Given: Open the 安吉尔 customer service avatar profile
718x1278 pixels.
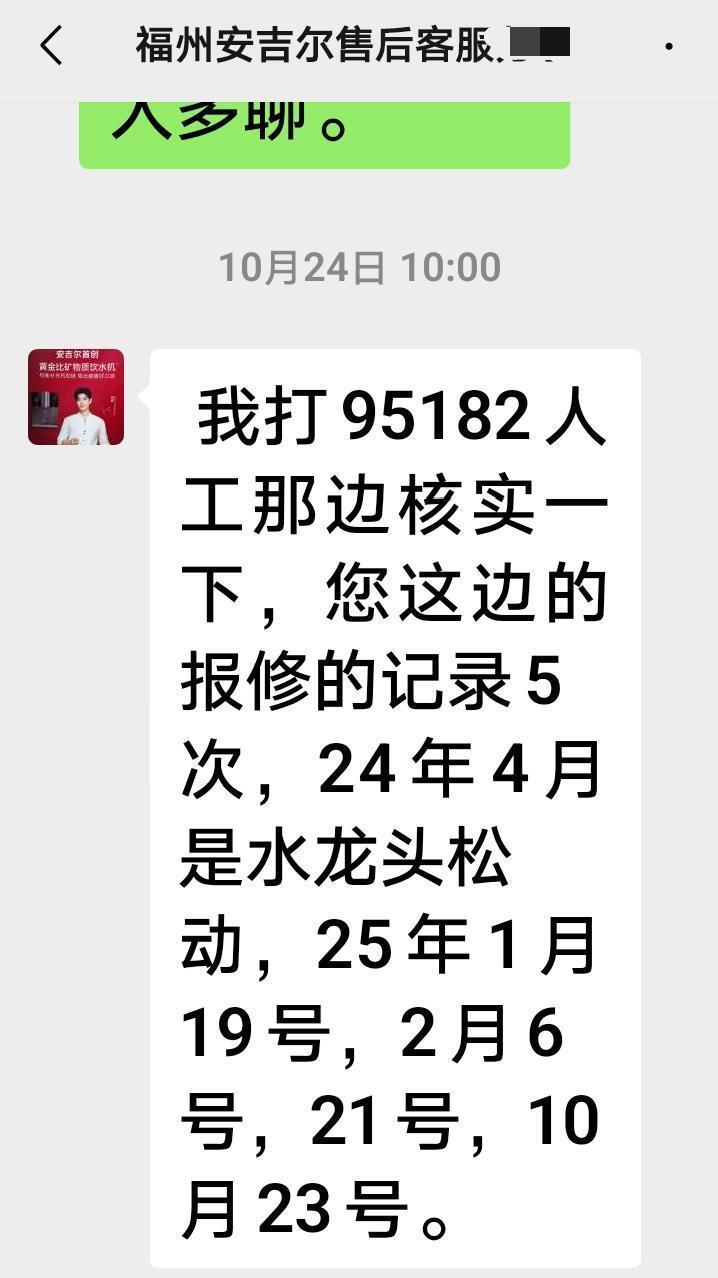Looking at the screenshot, I should tap(76, 397).
